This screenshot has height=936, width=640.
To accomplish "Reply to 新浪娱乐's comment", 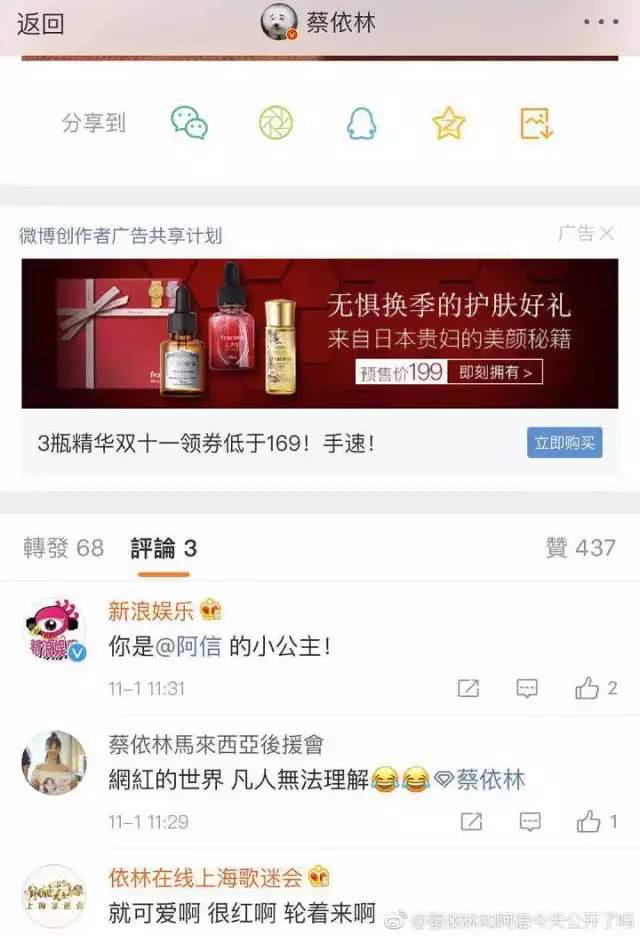I will click(x=527, y=688).
